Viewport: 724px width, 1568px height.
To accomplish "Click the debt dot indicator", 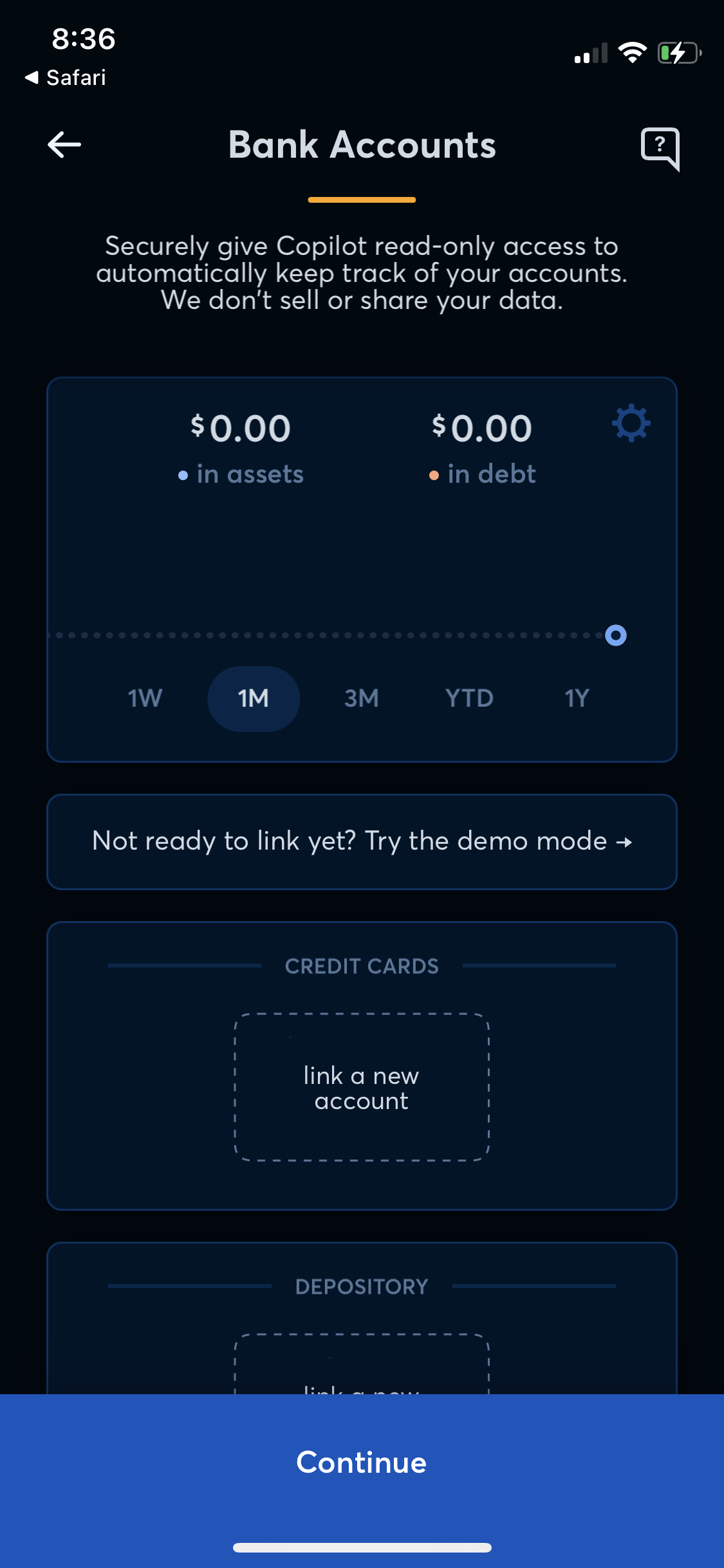I will [434, 475].
